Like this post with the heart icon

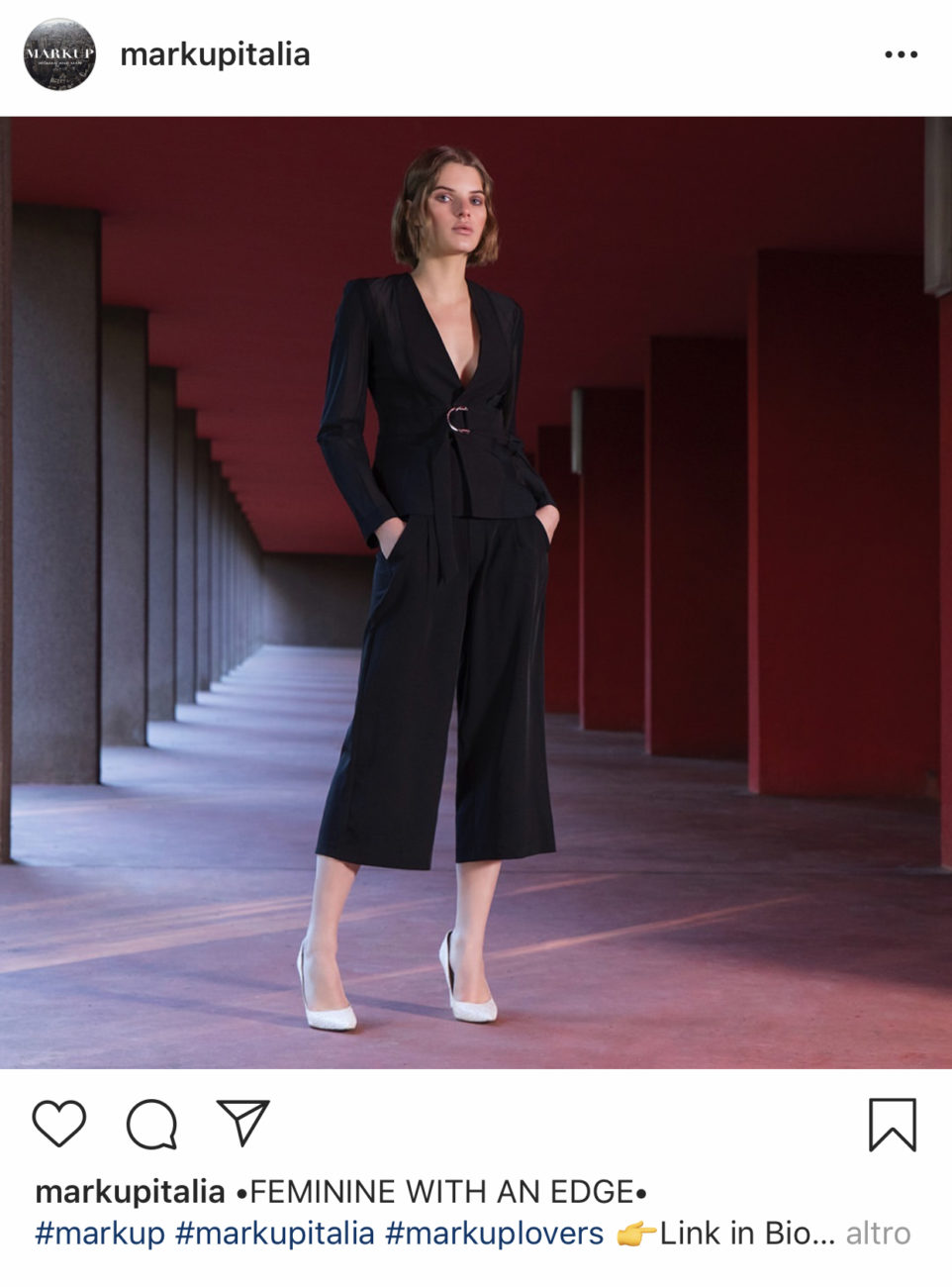point(59,1124)
